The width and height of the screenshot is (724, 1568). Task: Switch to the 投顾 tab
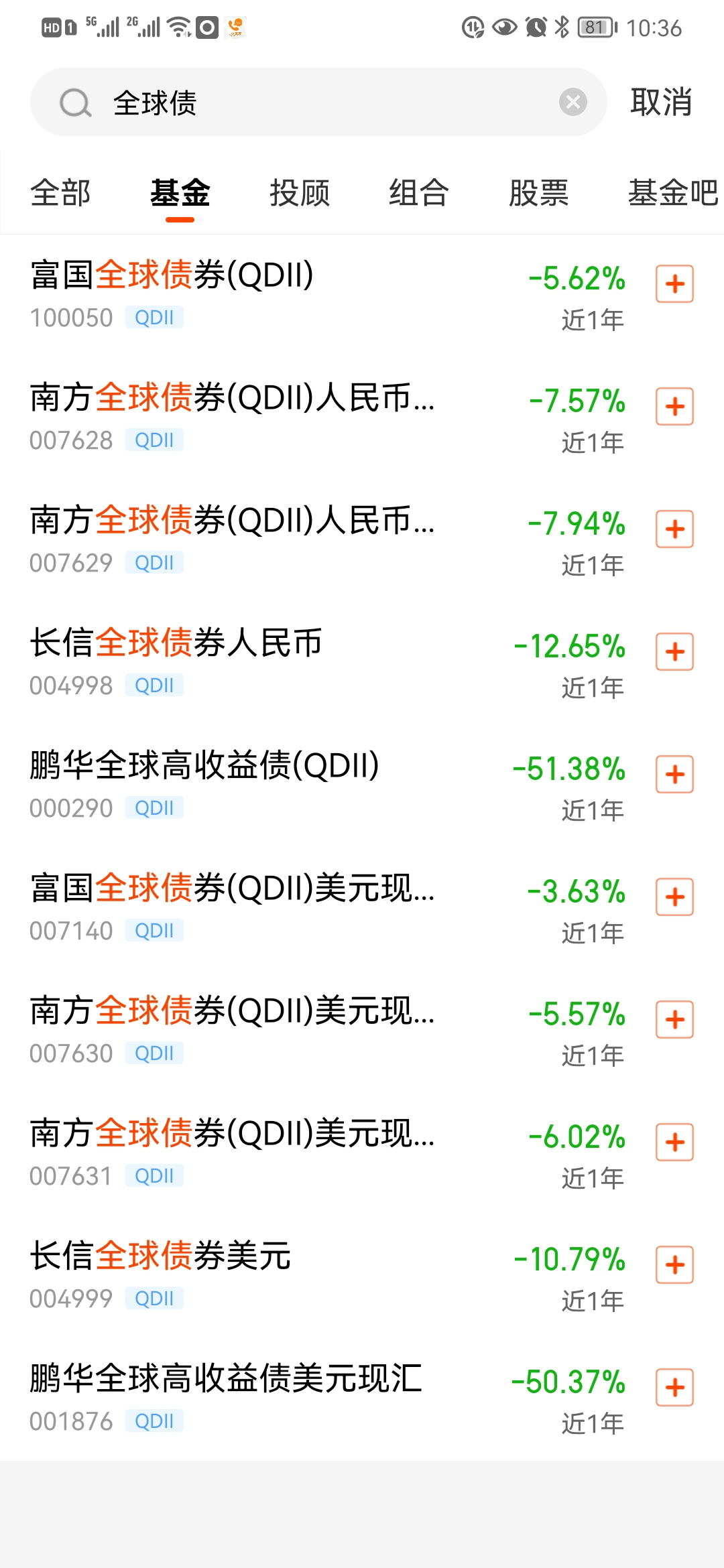300,194
